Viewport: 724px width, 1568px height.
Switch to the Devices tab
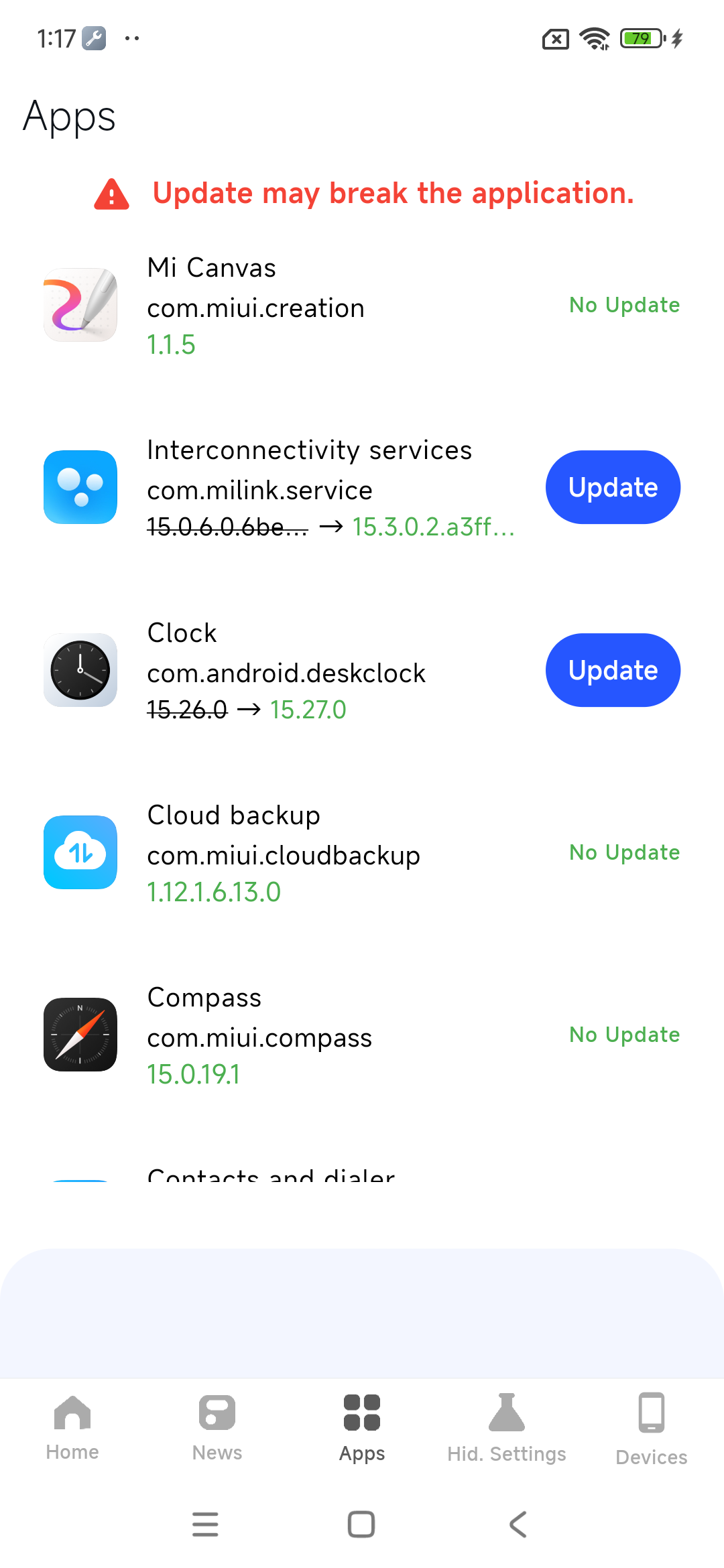pyautogui.click(x=652, y=1427)
